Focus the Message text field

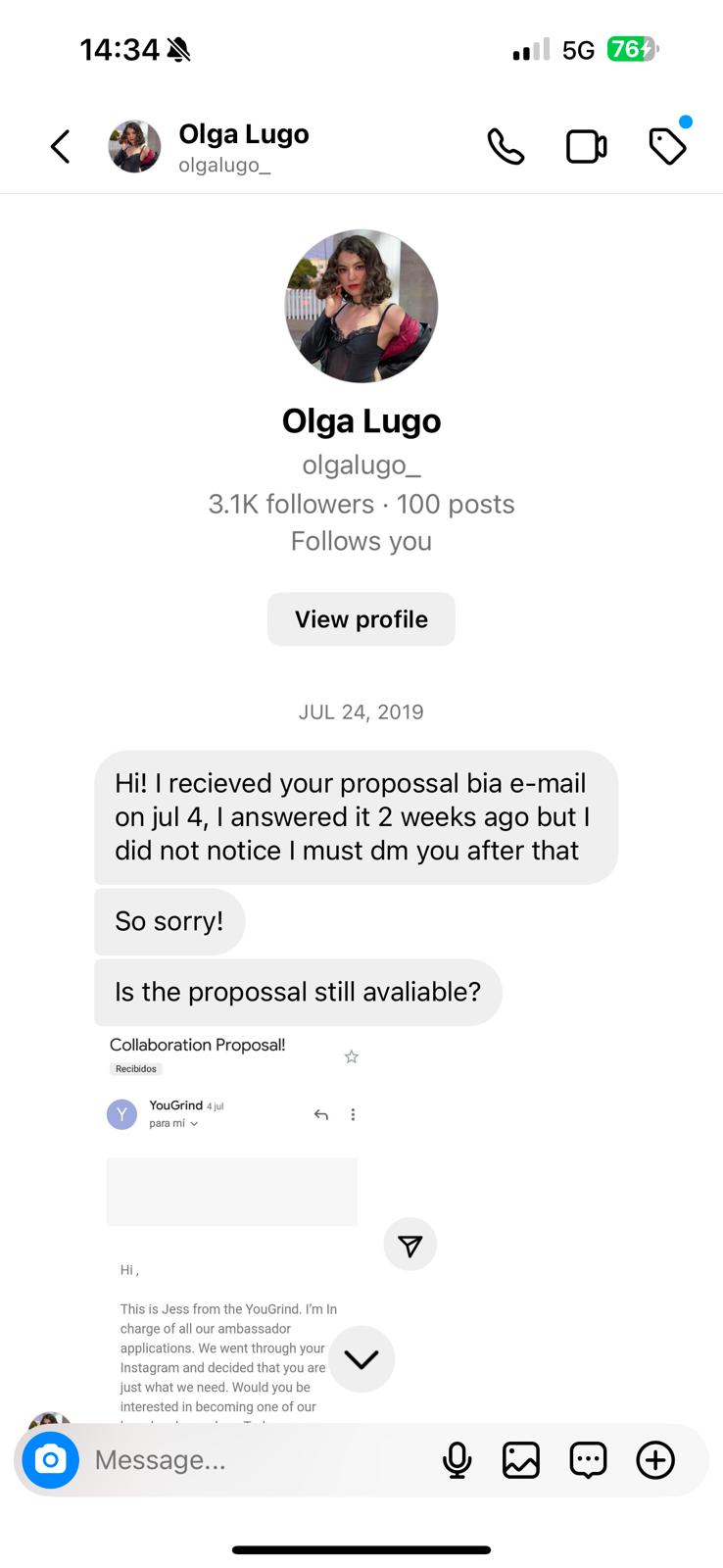click(x=255, y=1460)
